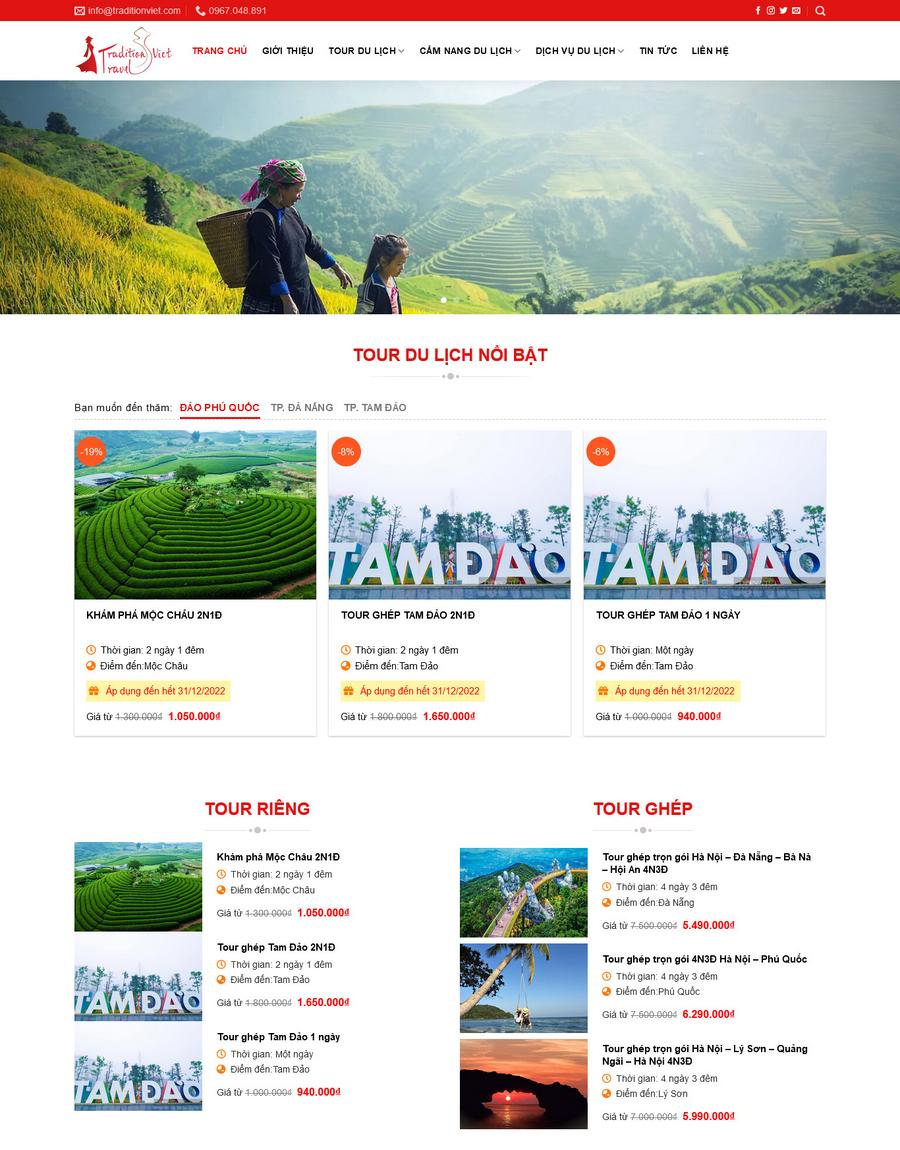This screenshot has height=1150, width=900.
Task: Expand the Tour du lịch menu
Action: [366, 51]
